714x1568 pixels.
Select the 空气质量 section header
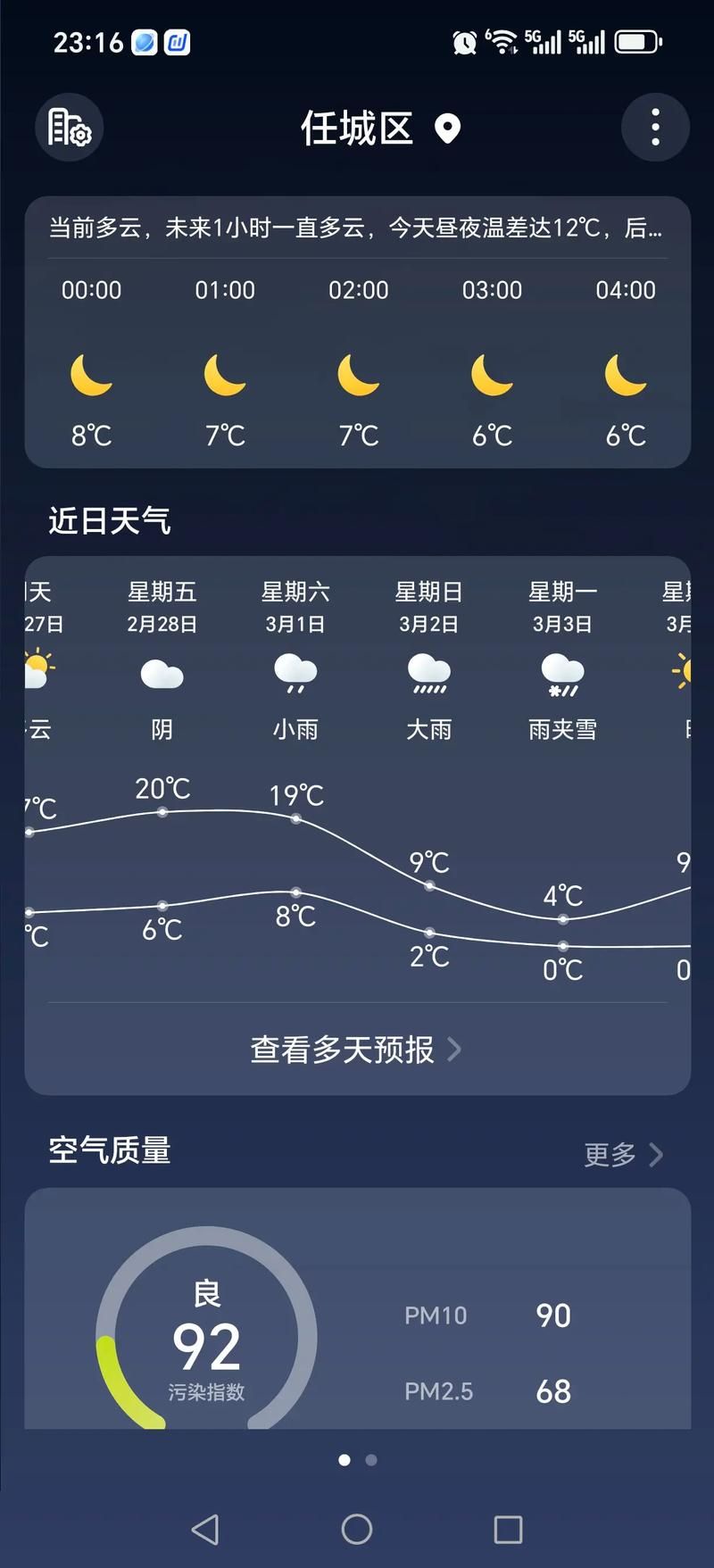click(109, 1151)
